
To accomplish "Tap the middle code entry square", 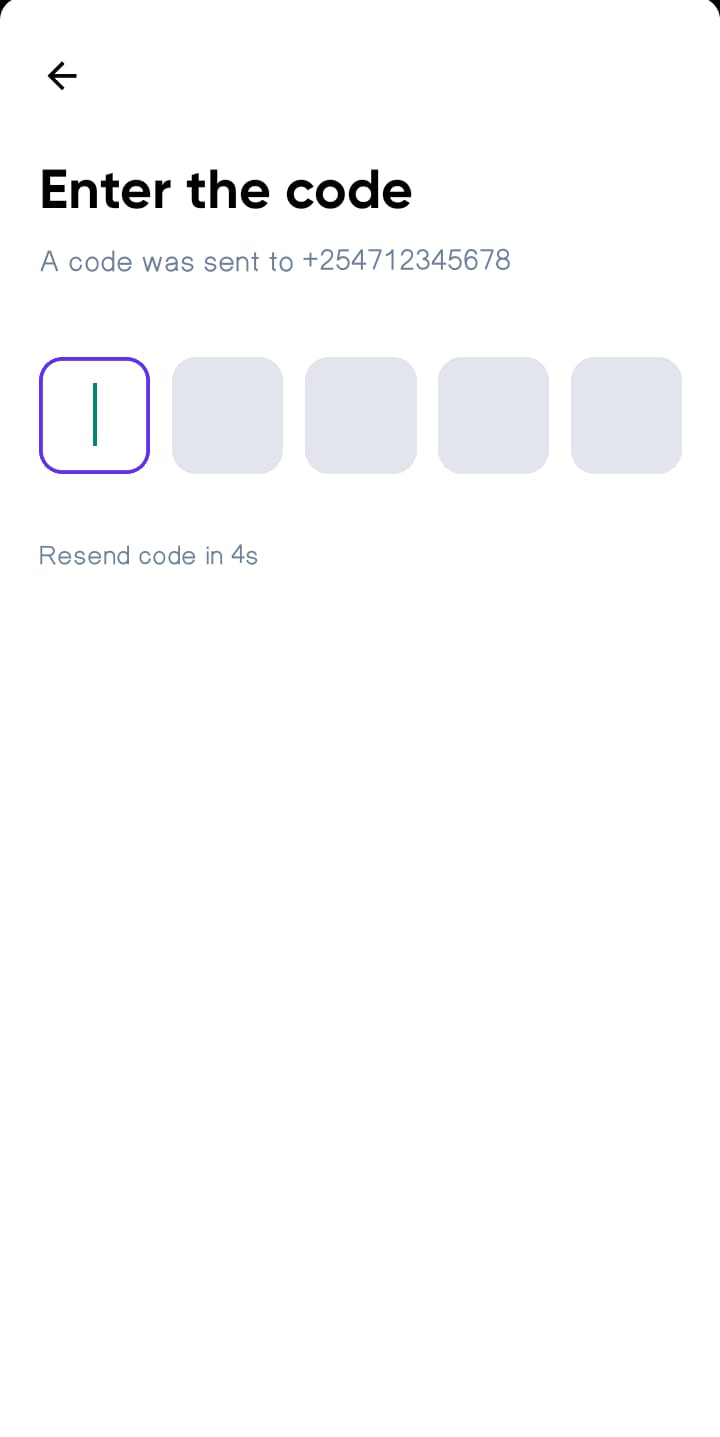I will (361, 415).
